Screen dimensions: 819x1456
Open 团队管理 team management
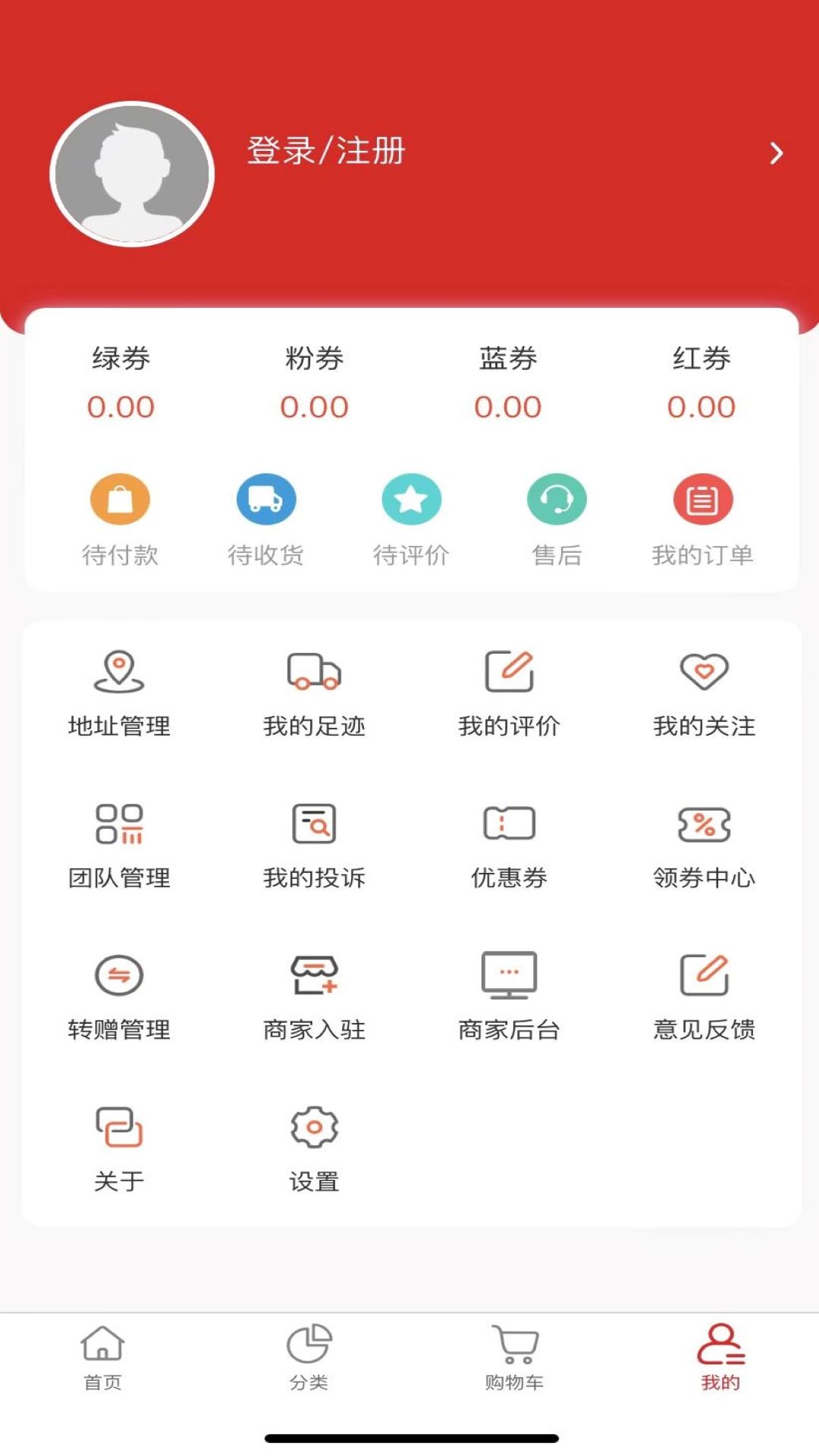tap(118, 846)
